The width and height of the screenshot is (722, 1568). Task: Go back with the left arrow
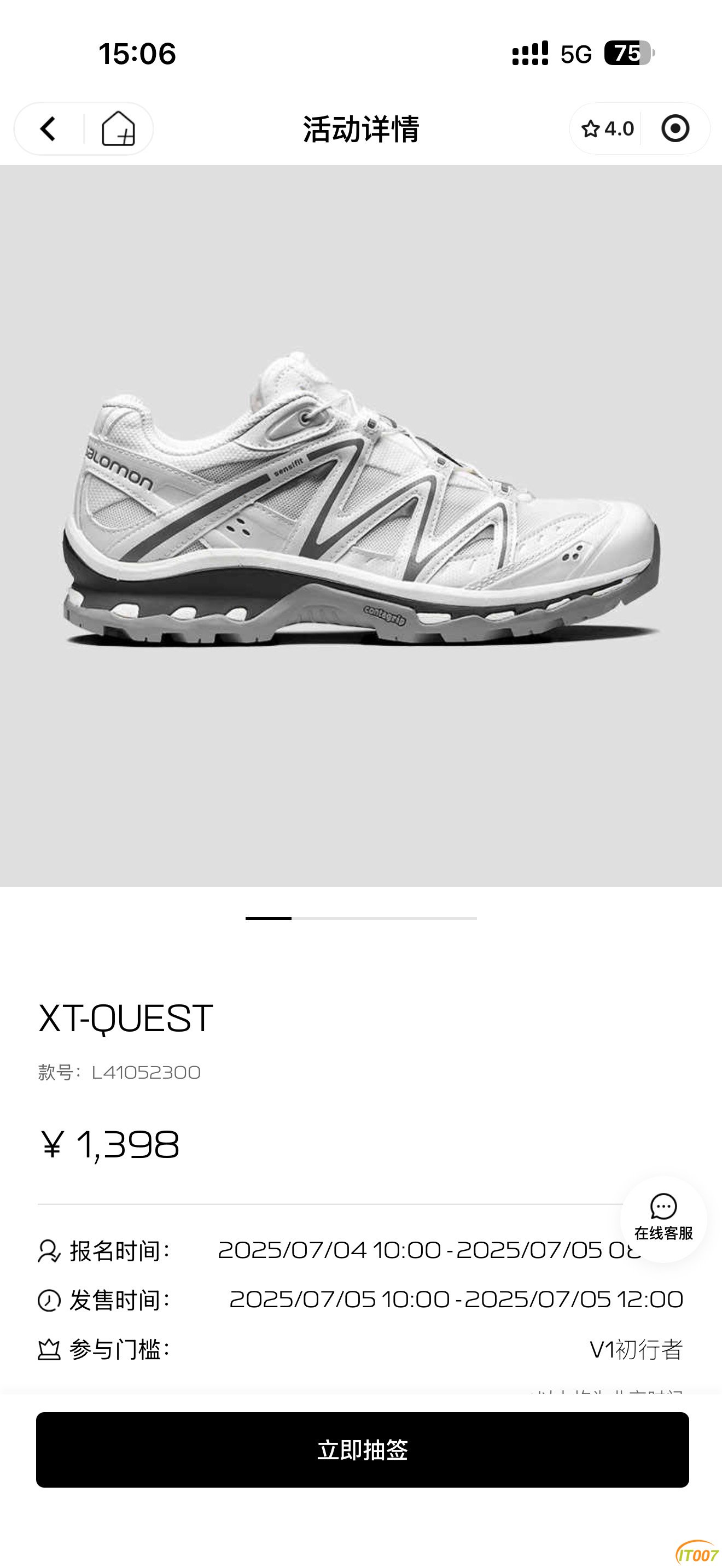click(49, 128)
